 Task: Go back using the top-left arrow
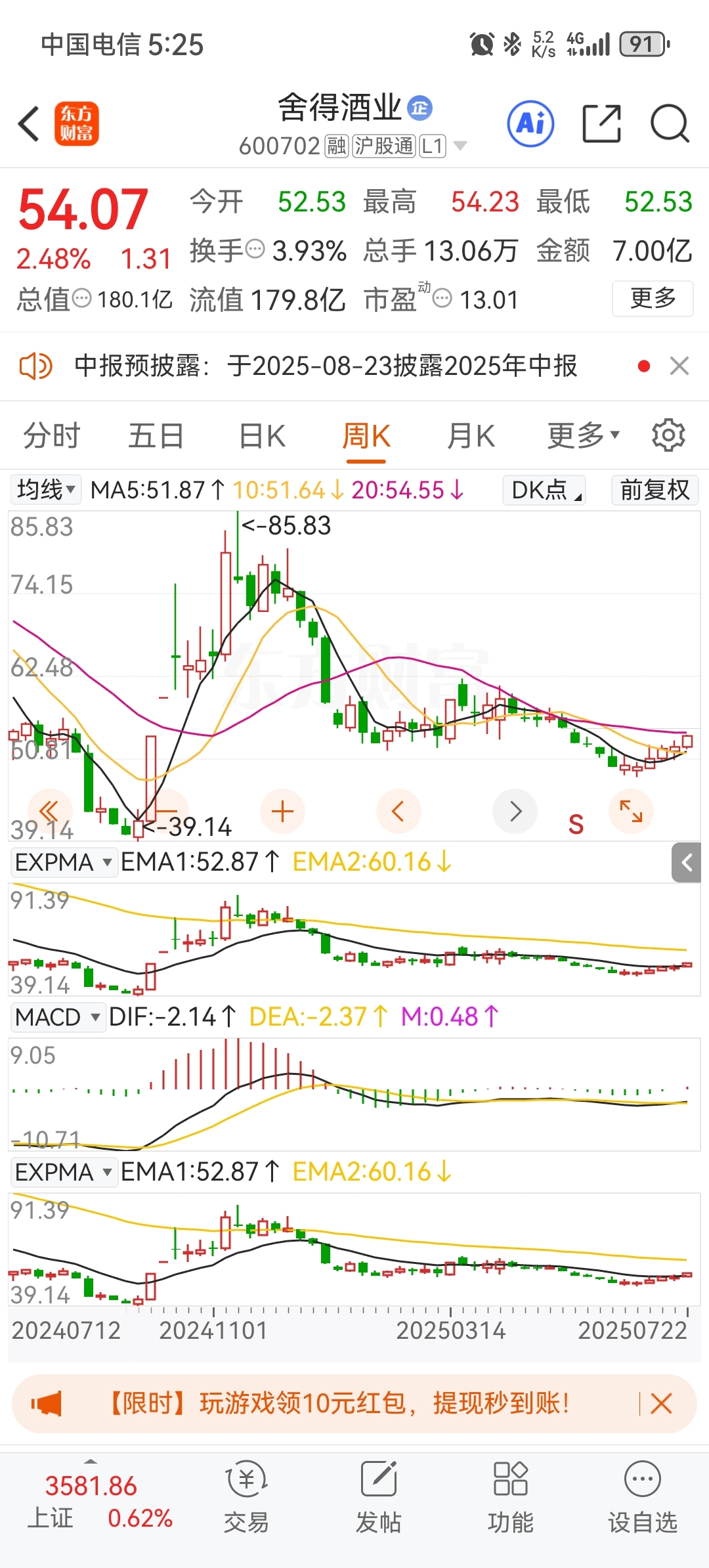click(29, 123)
